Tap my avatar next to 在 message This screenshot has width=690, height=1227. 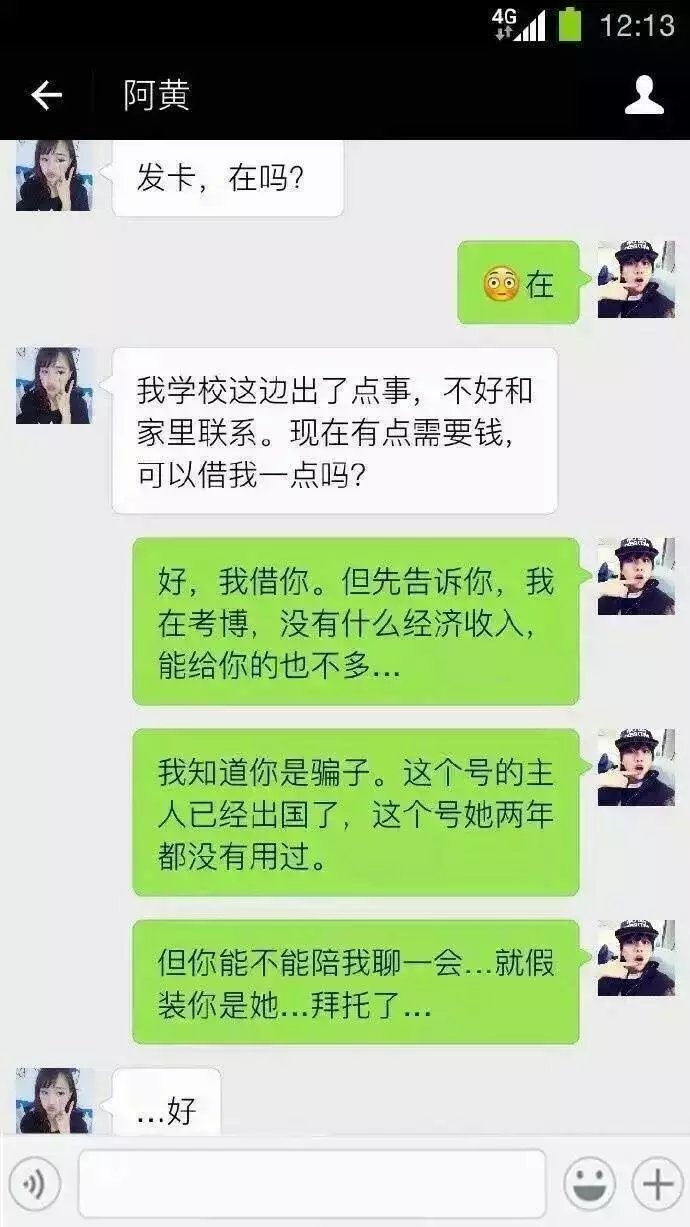[x=636, y=279]
